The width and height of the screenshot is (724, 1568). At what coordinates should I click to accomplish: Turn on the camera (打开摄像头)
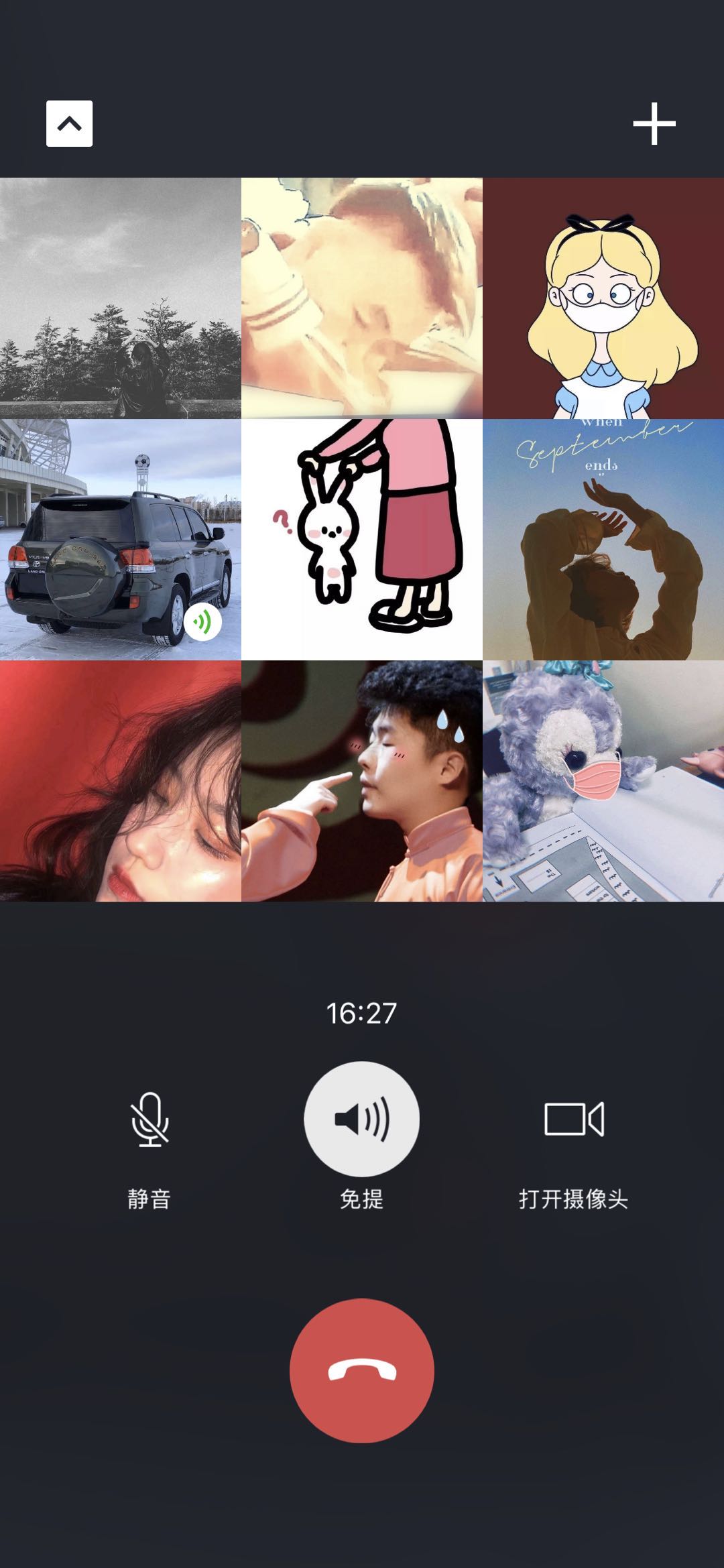pyautogui.click(x=574, y=1119)
